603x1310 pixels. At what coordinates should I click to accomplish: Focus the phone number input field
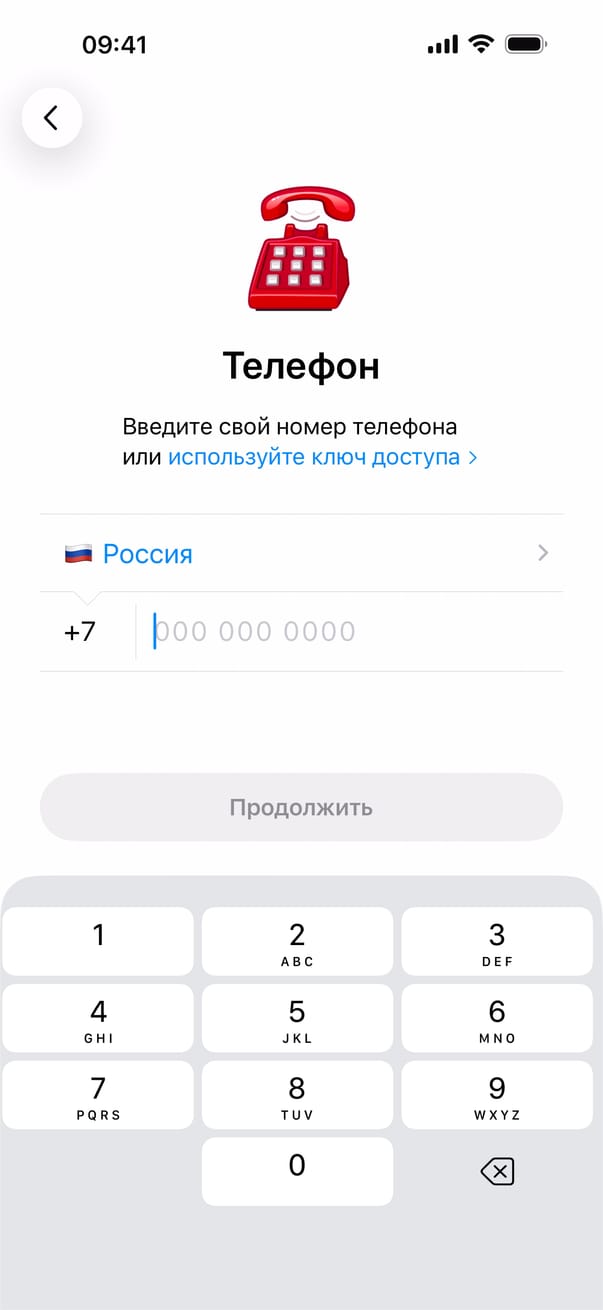pyautogui.click(x=350, y=632)
